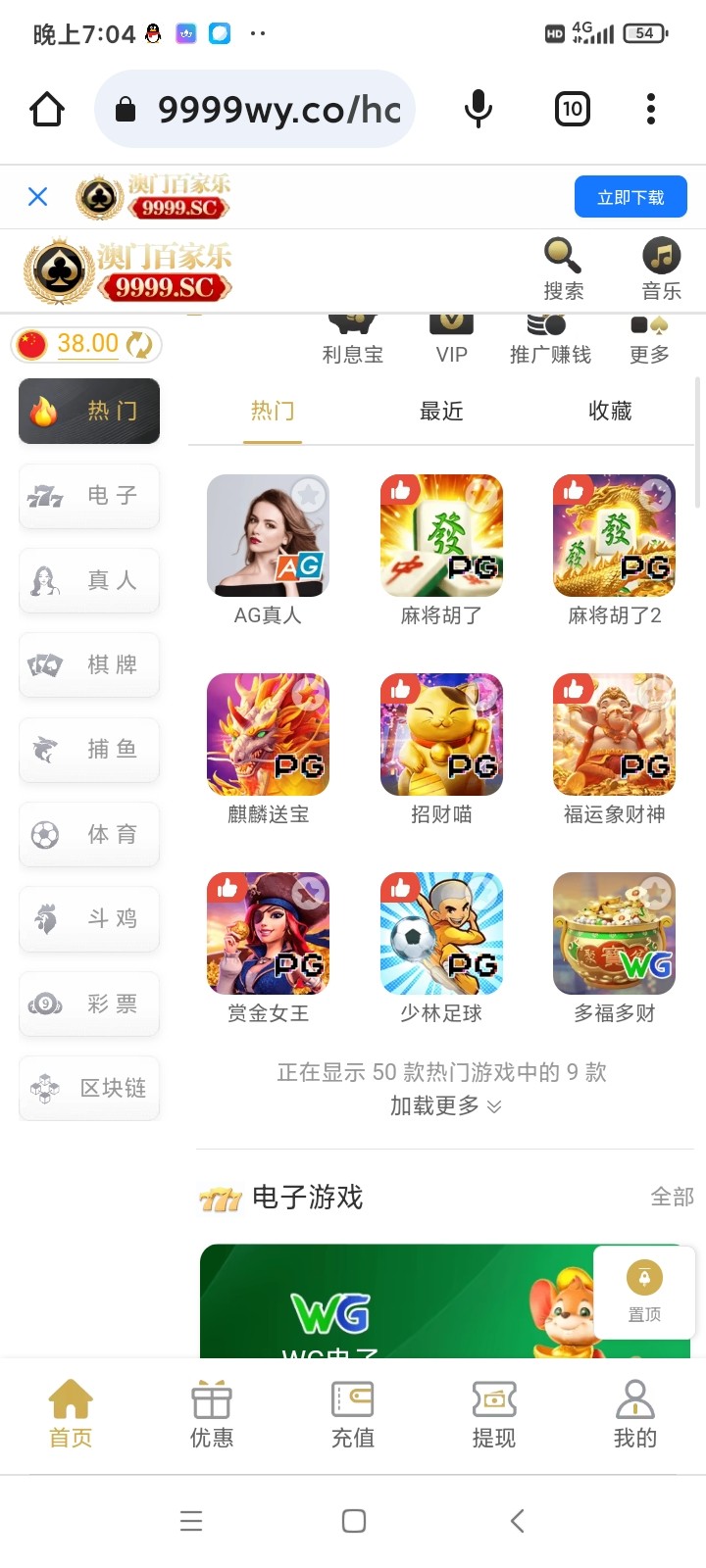Switch to the 最近 tab

click(x=441, y=412)
